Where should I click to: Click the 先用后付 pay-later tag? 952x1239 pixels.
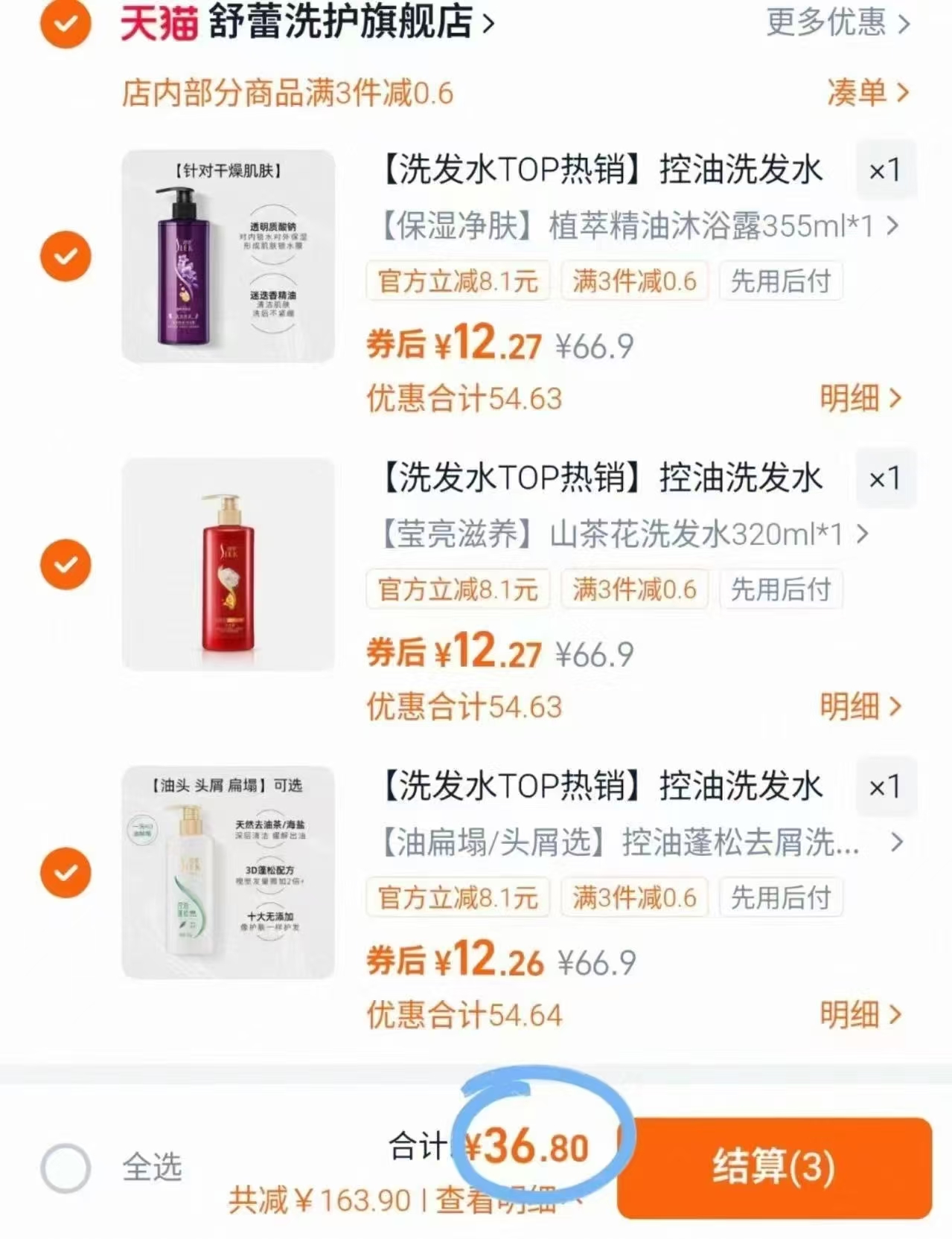780,281
